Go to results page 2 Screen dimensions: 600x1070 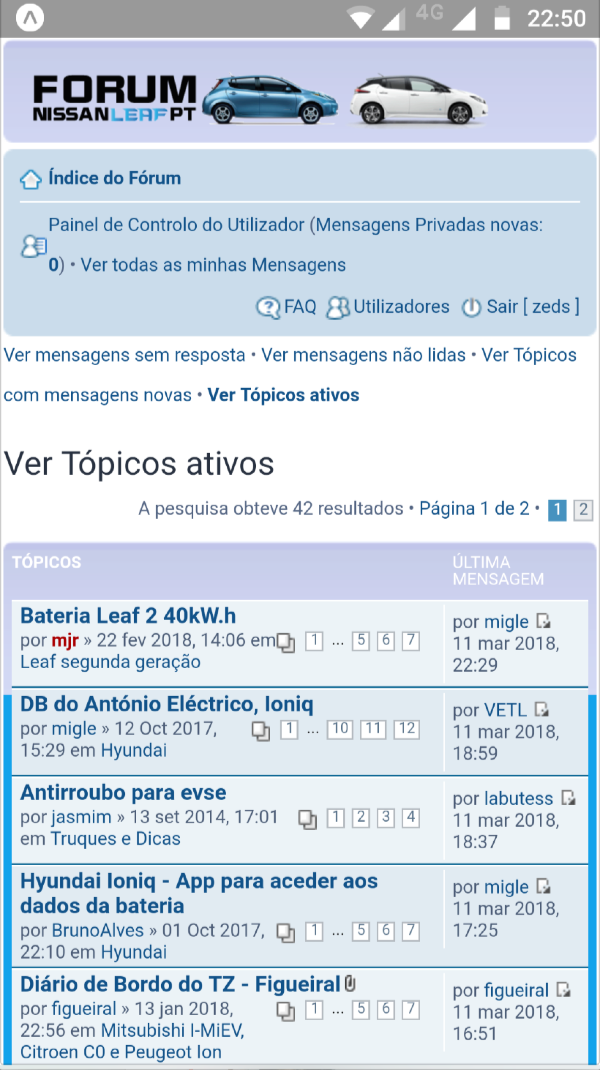point(583,510)
